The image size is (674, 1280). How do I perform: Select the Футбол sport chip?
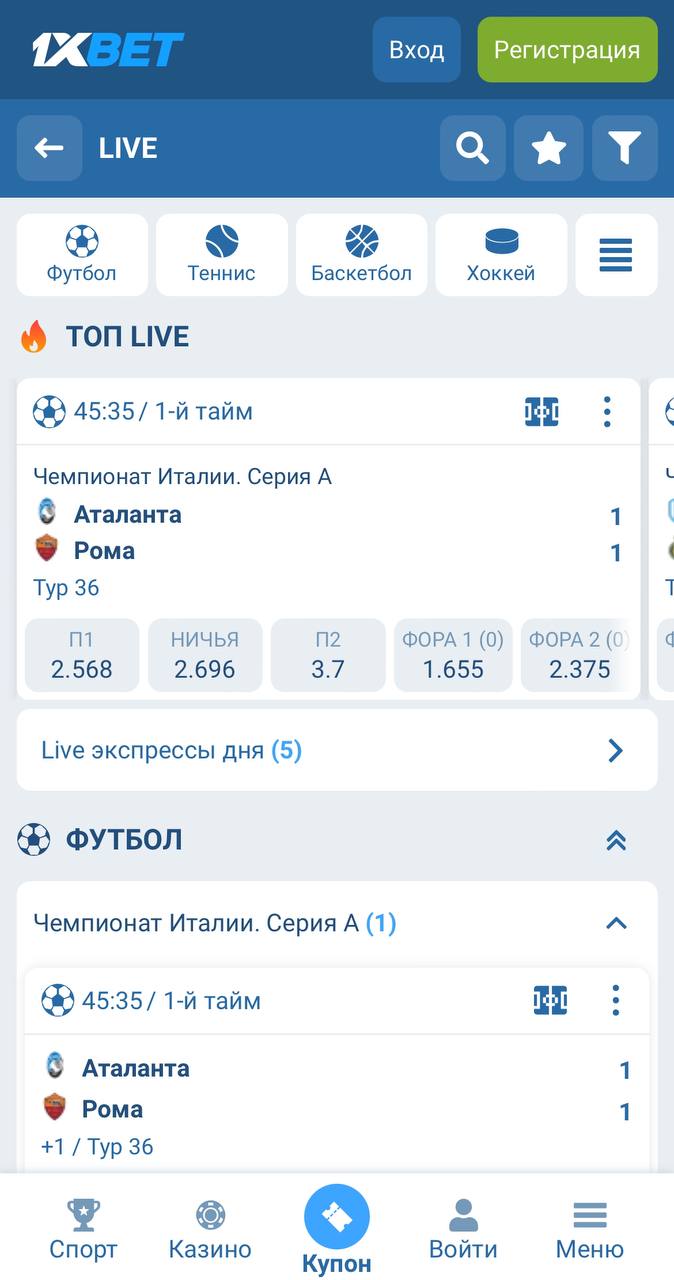[x=82, y=255]
